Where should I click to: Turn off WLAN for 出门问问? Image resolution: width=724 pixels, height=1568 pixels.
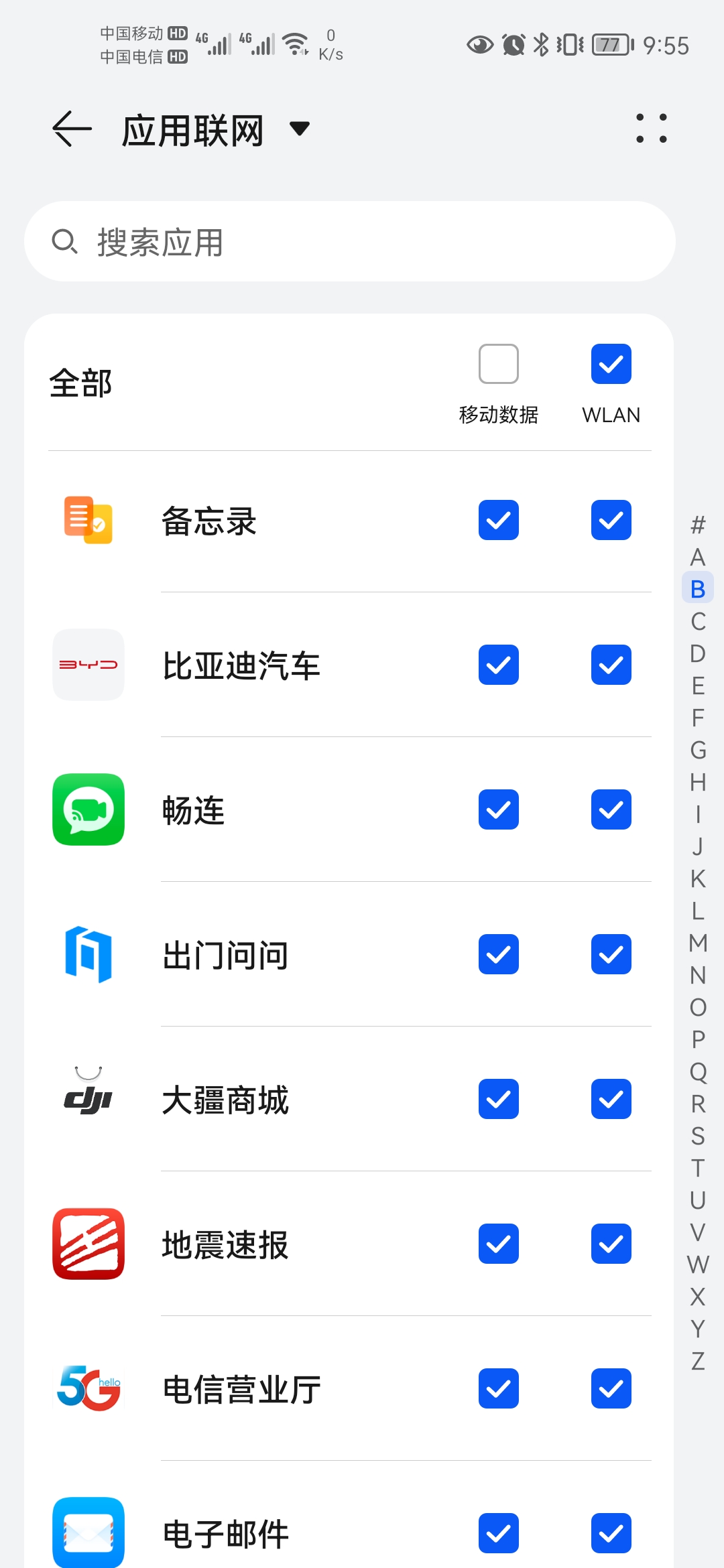[611, 954]
